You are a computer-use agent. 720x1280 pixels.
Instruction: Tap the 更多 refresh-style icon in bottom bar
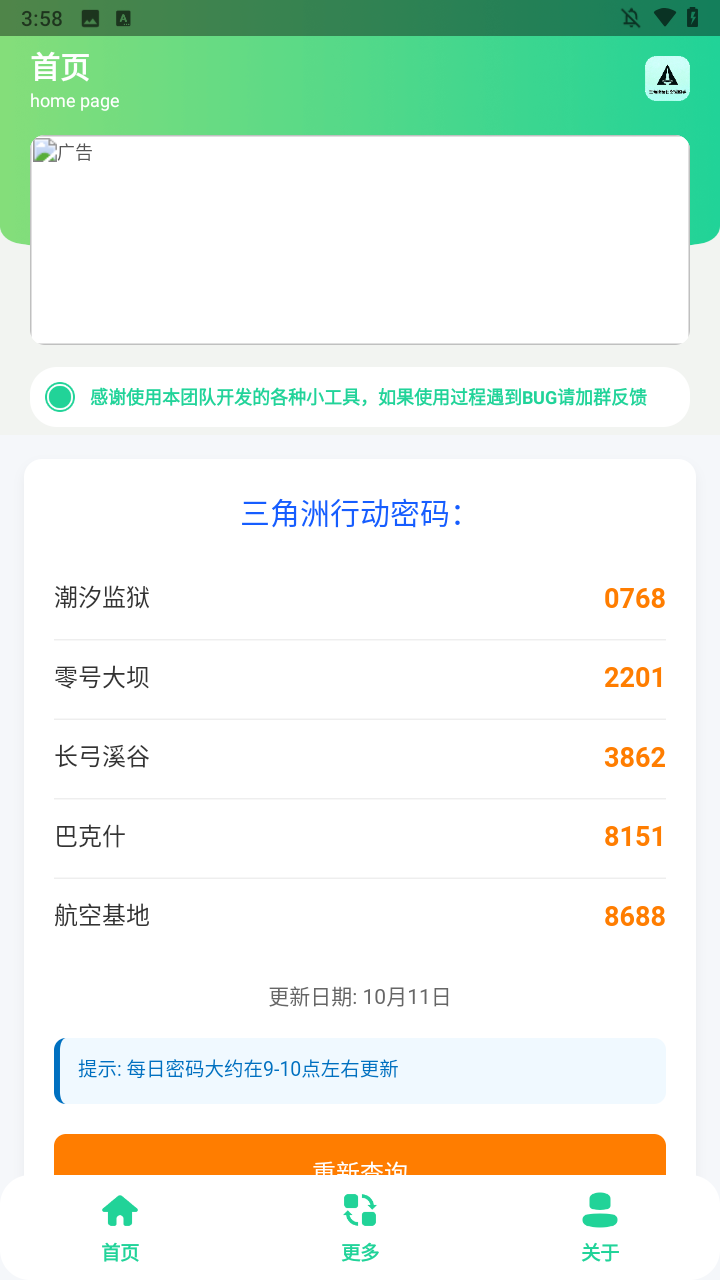(x=359, y=1209)
